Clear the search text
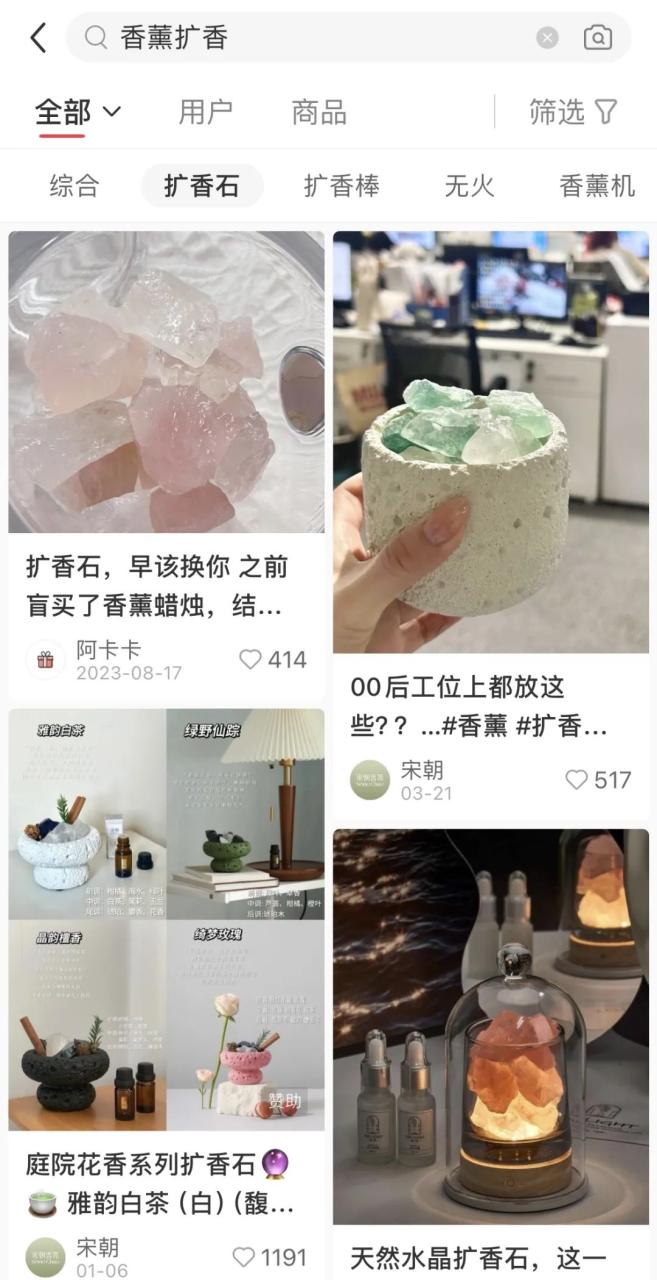 [547, 38]
